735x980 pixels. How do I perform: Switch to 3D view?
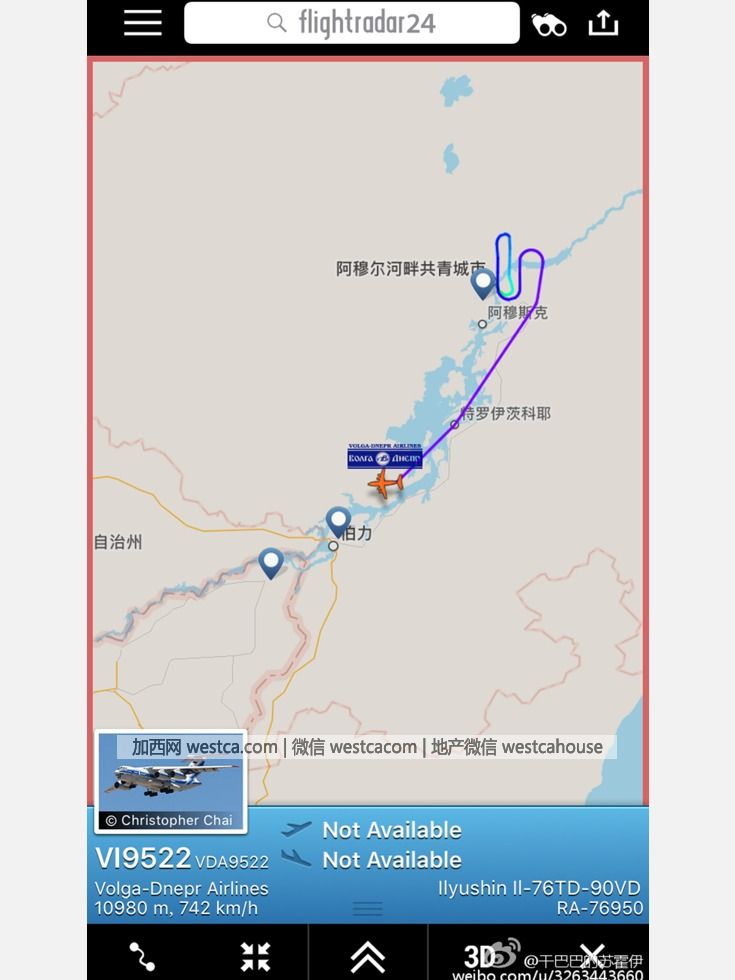[481, 956]
